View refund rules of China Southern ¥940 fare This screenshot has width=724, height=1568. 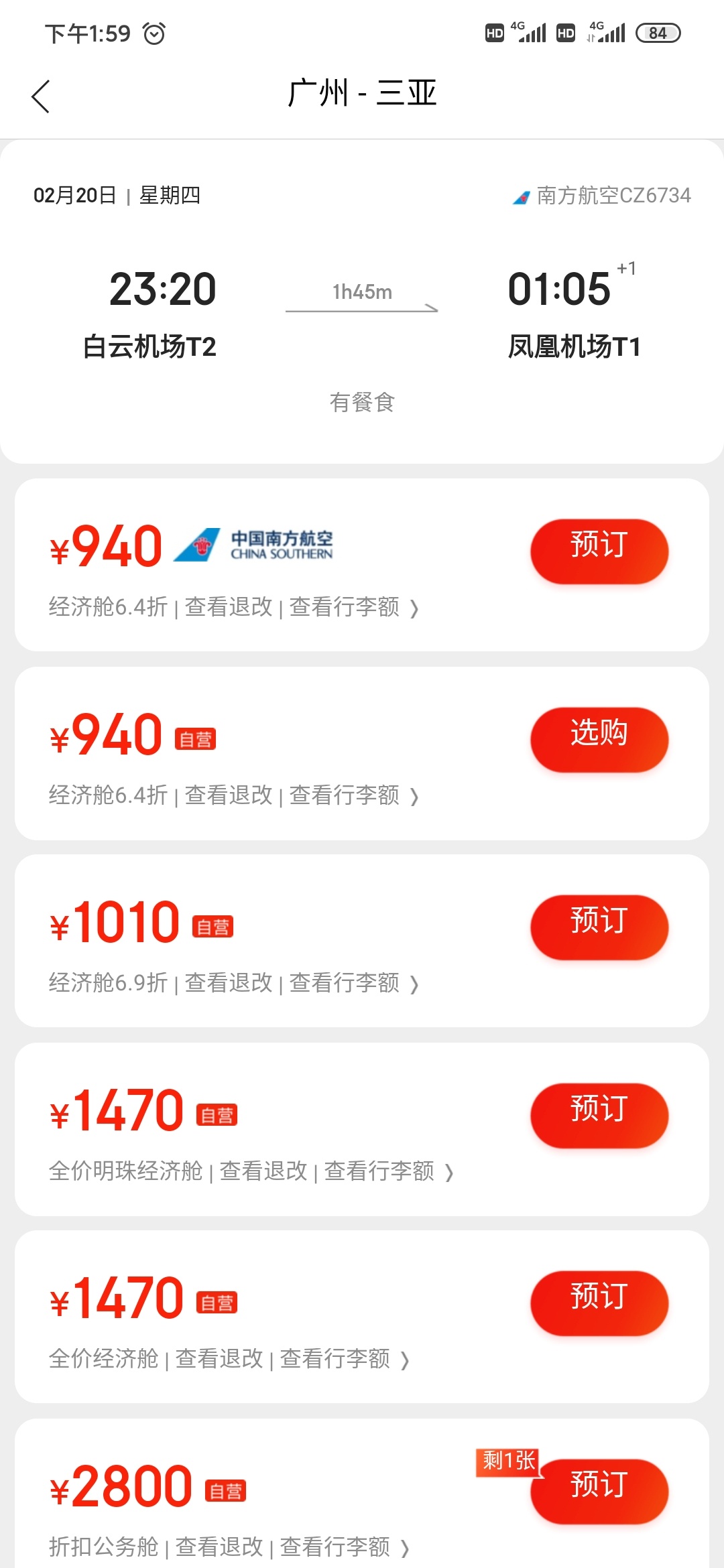pyautogui.click(x=229, y=607)
